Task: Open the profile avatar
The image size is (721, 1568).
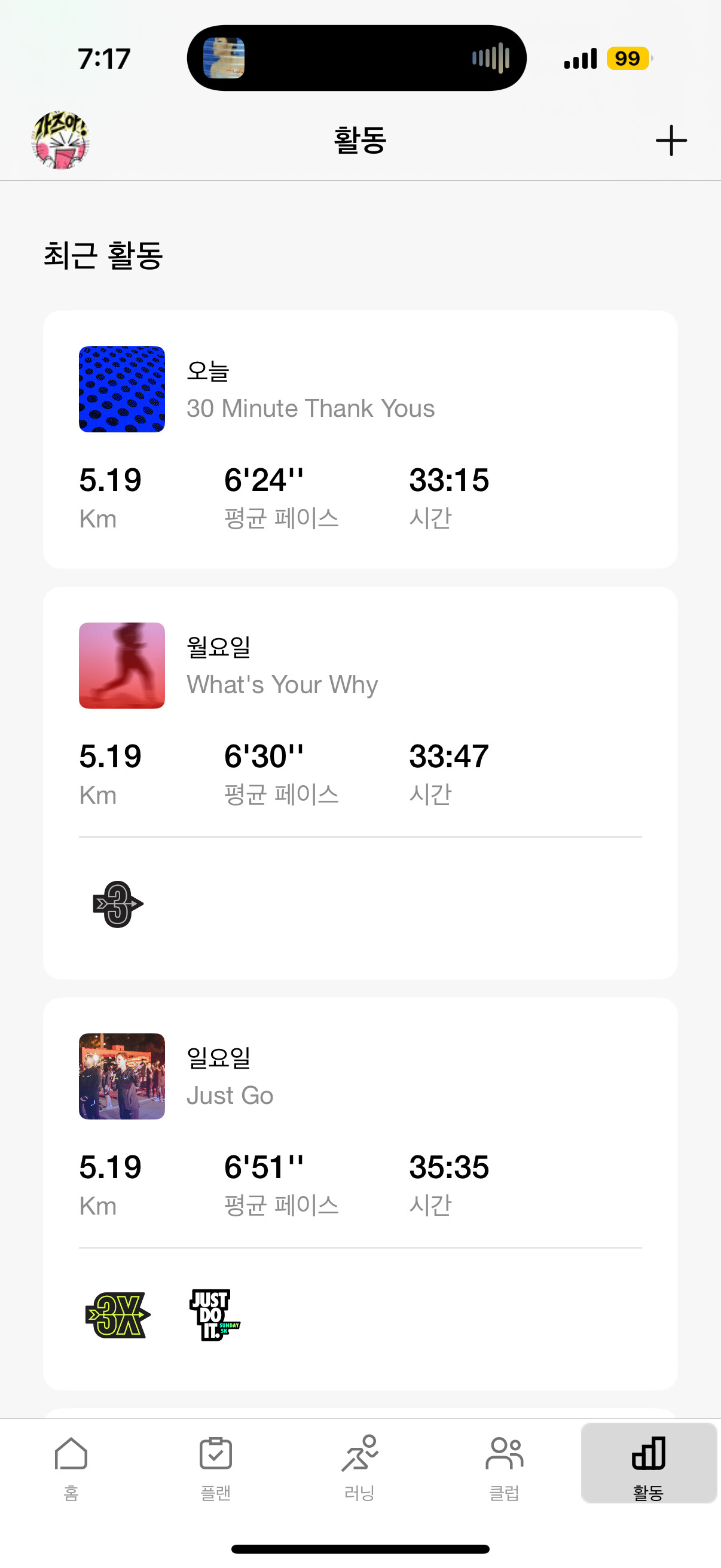Action: pos(60,140)
